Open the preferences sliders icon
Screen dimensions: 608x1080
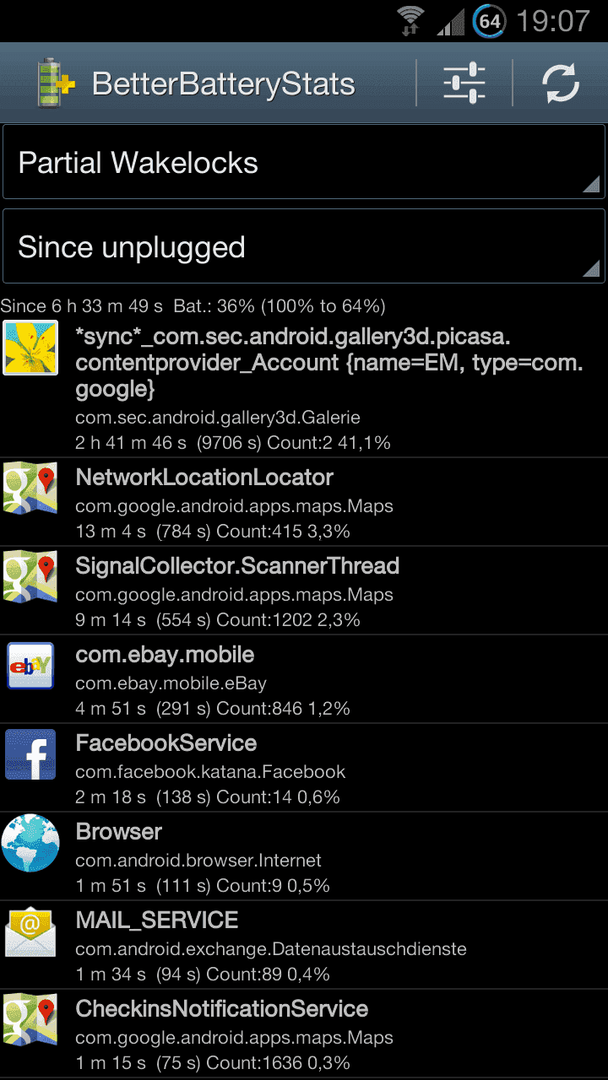point(464,83)
